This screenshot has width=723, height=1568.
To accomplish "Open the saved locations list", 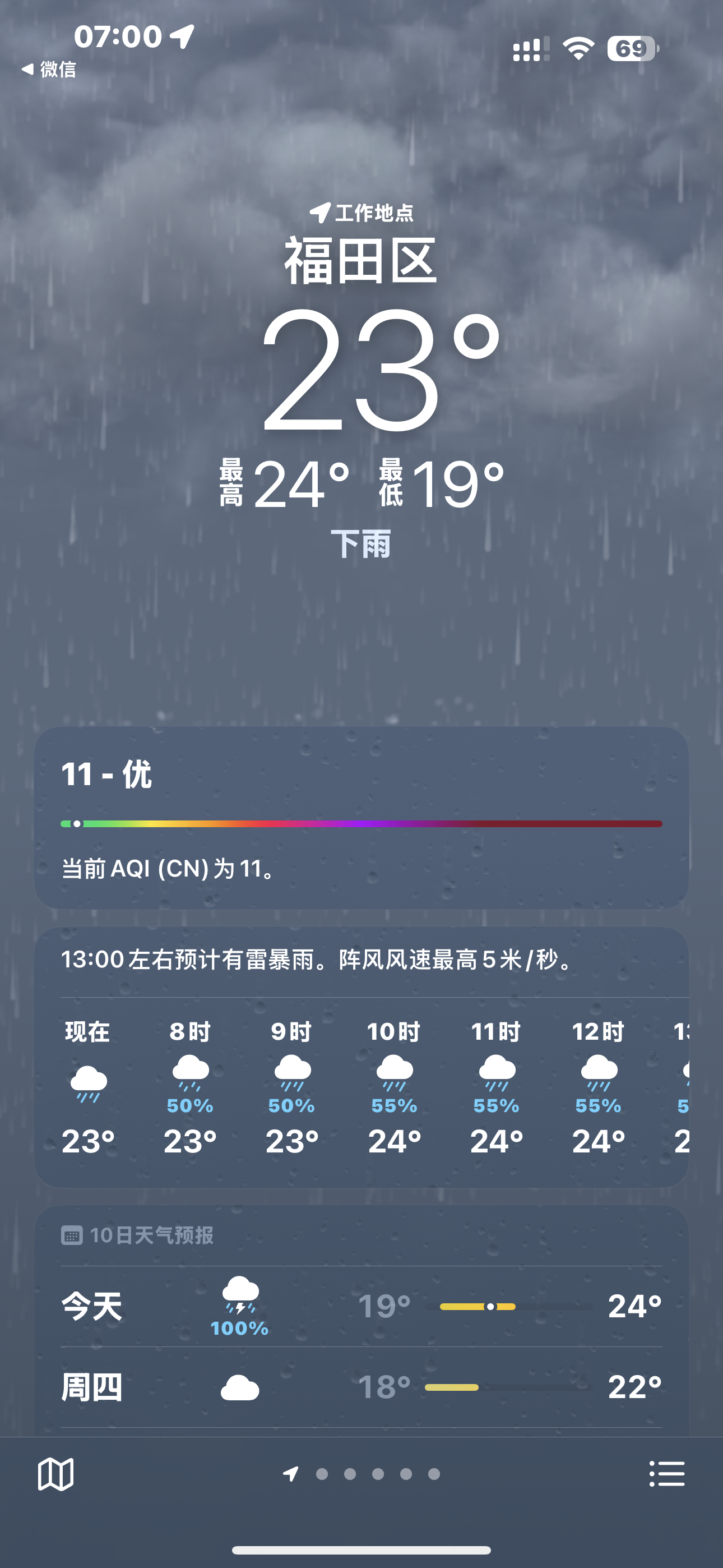I will point(667,1474).
